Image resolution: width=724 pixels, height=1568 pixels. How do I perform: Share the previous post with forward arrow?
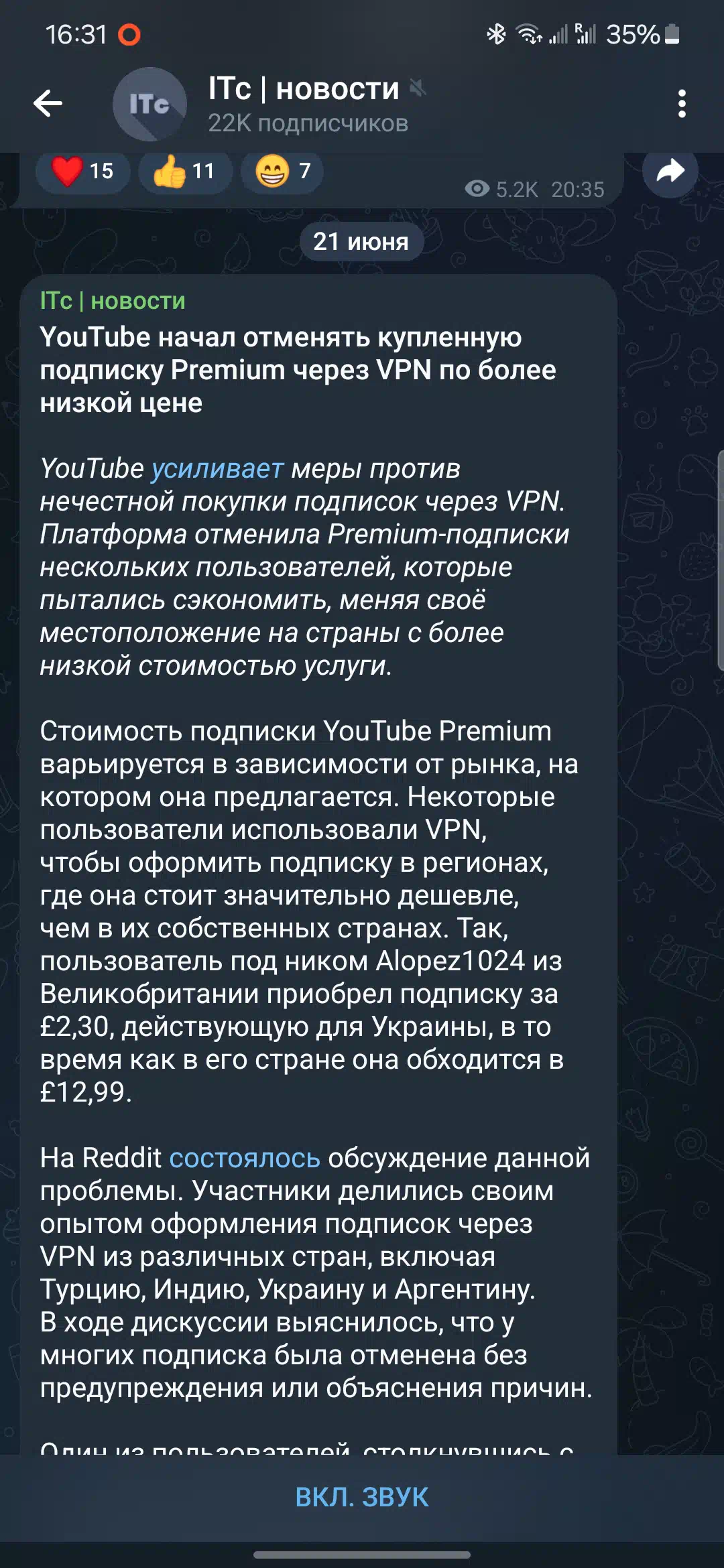pyautogui.click(x=670, y=172)
